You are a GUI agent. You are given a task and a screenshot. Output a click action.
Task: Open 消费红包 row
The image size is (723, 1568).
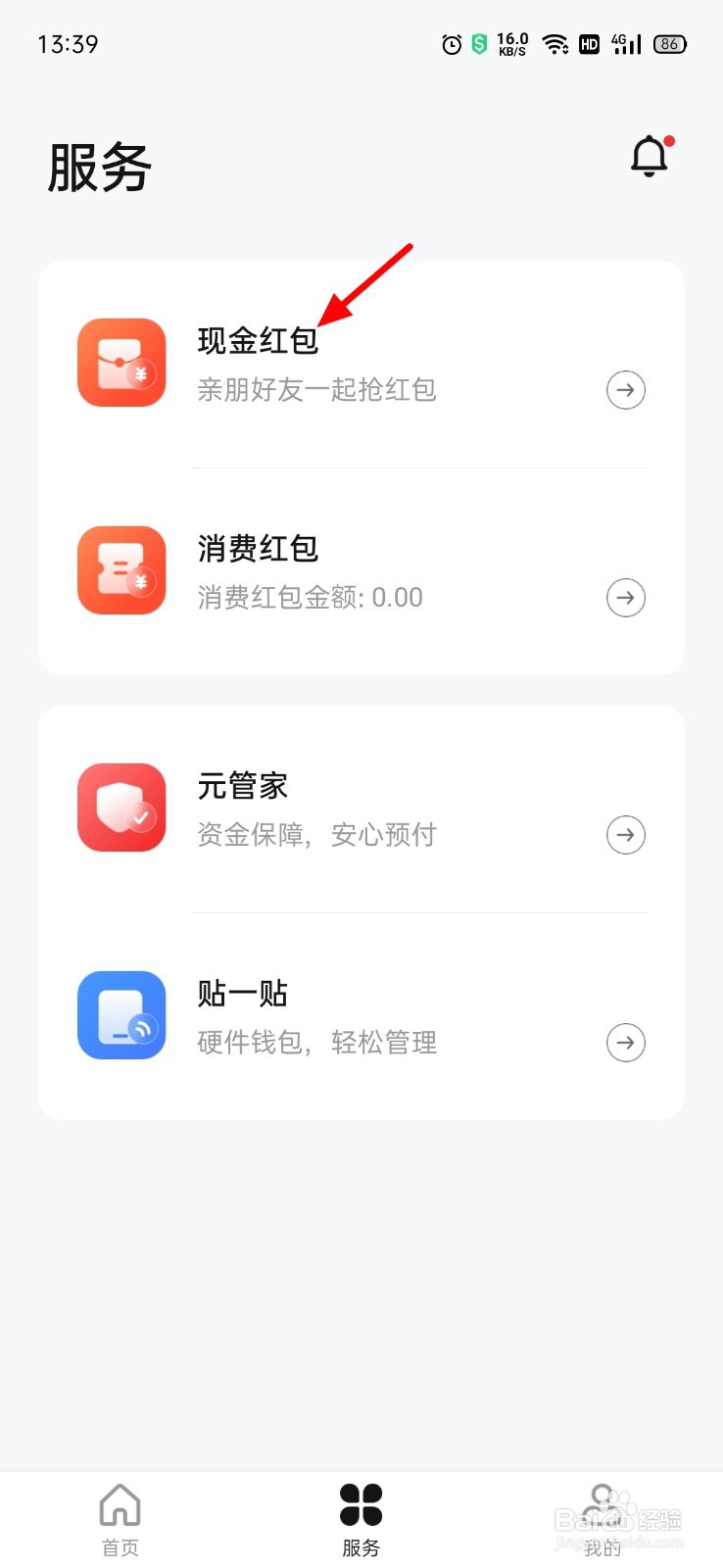pyautogui.click(x=361, y=571)
